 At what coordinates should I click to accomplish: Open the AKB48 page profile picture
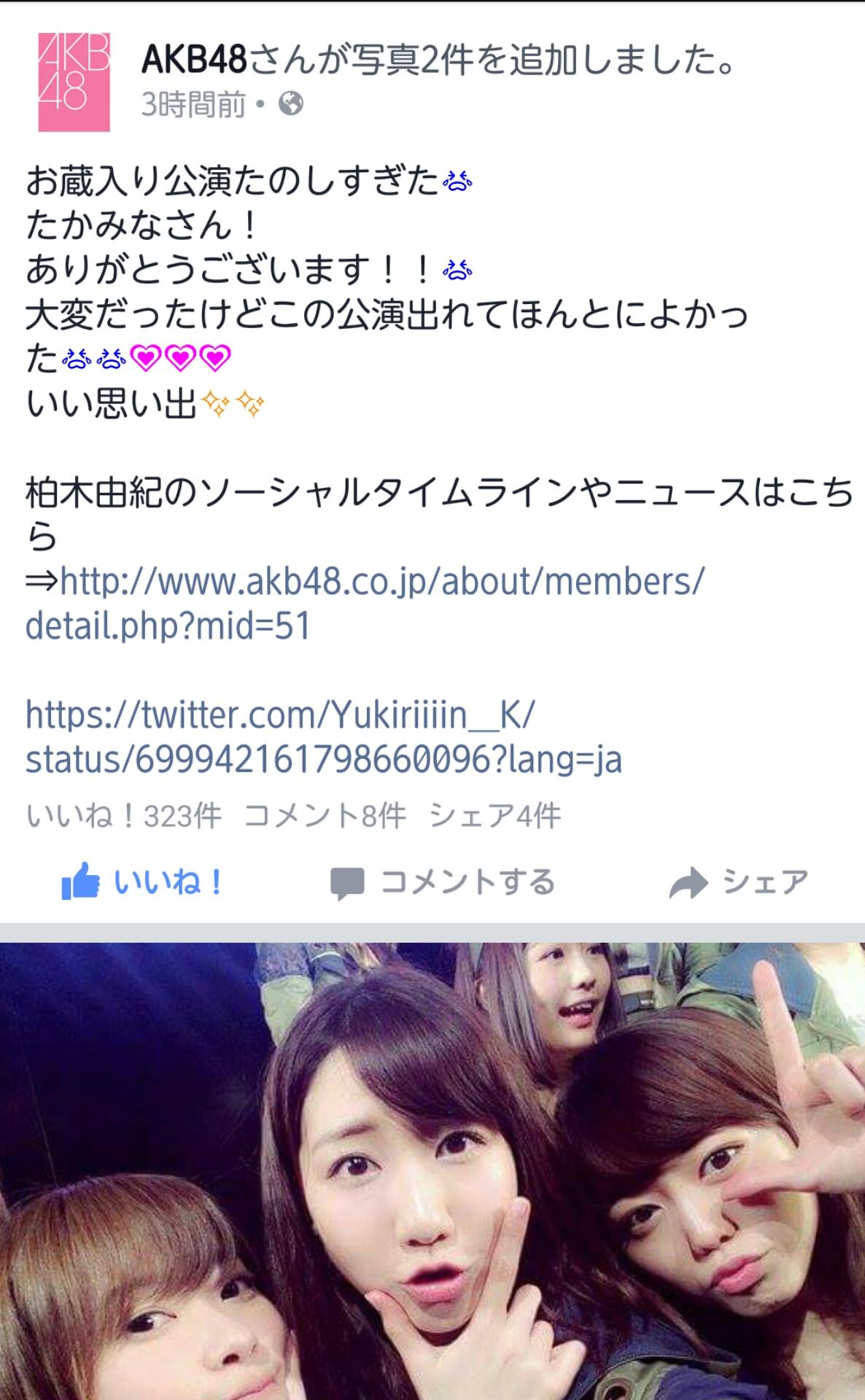coord(74,82)
